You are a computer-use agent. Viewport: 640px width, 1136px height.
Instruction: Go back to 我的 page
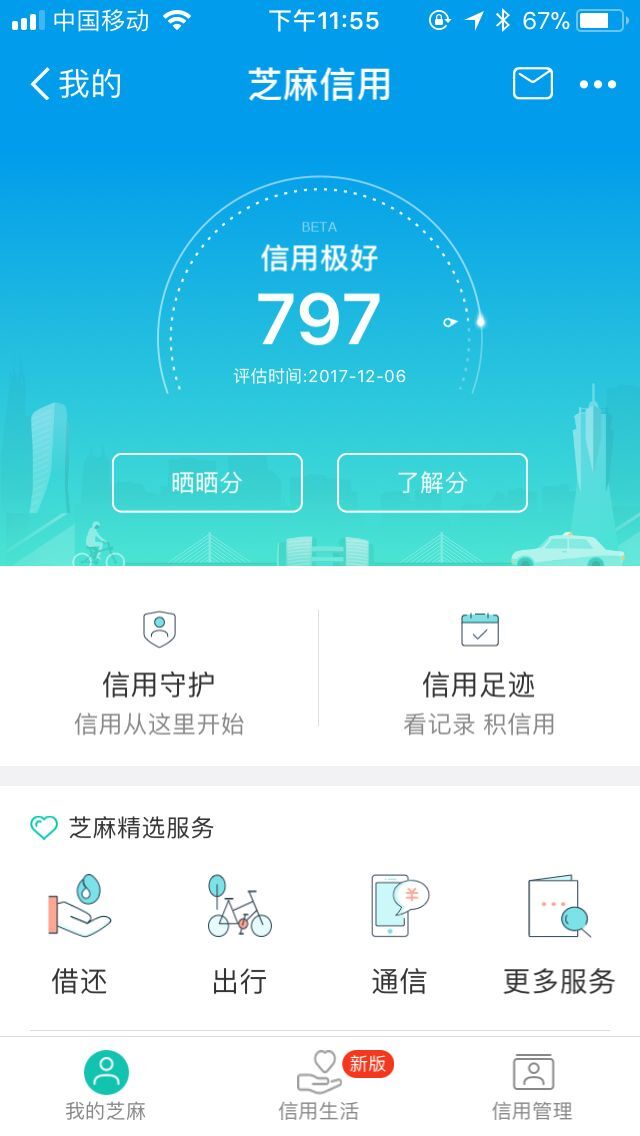75,84
